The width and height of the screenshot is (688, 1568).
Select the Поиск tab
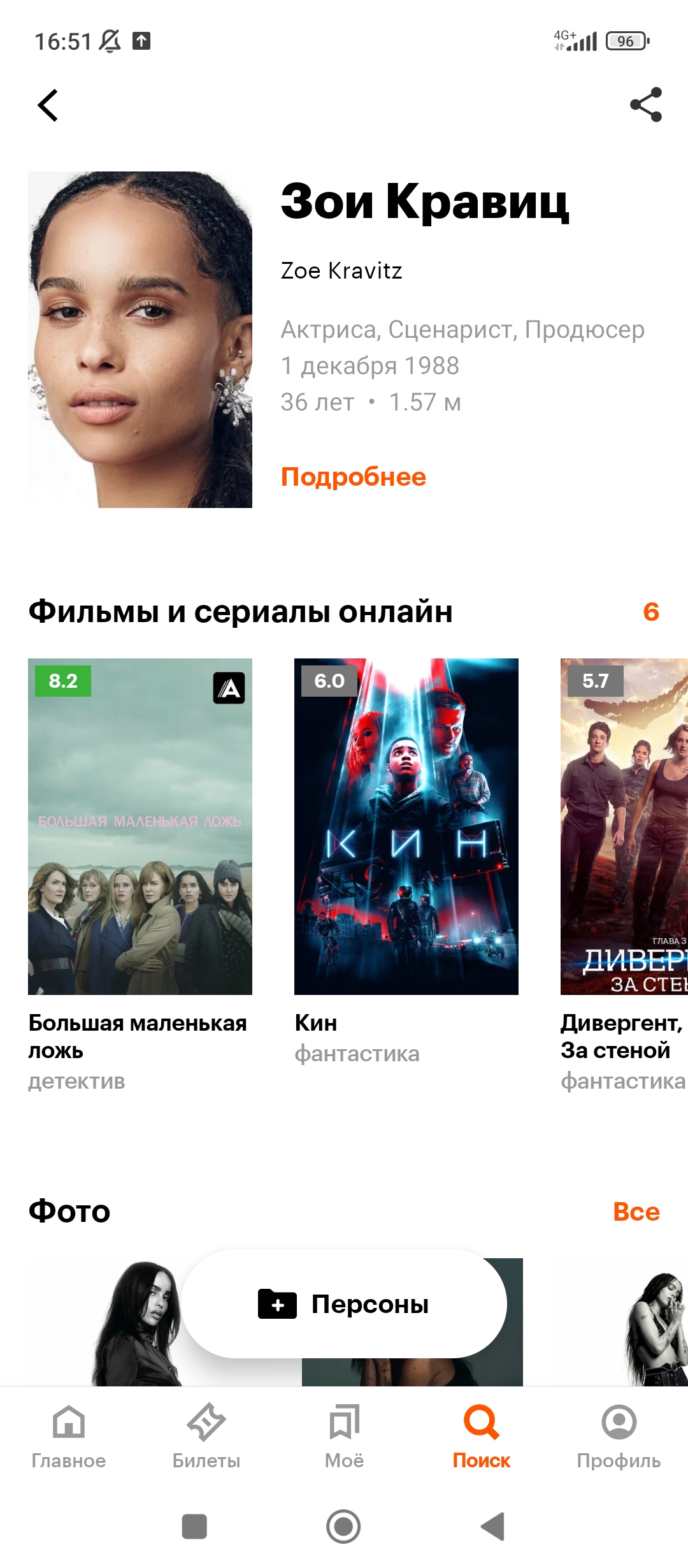(x=482, y=1437)
